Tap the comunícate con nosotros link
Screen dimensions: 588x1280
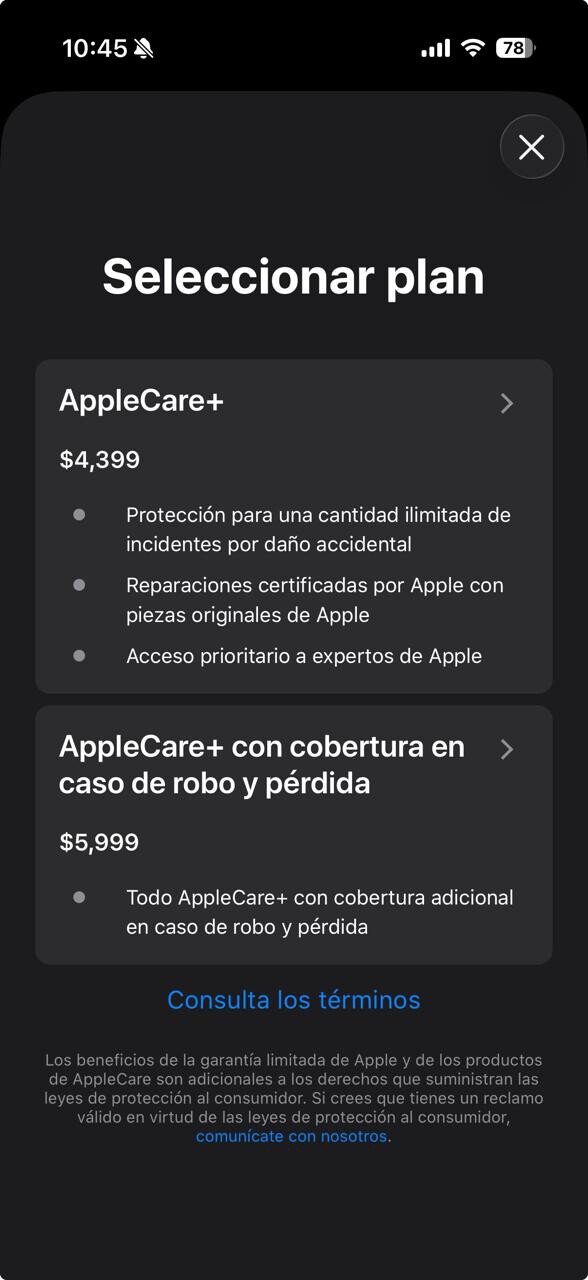pos(291,1137)
